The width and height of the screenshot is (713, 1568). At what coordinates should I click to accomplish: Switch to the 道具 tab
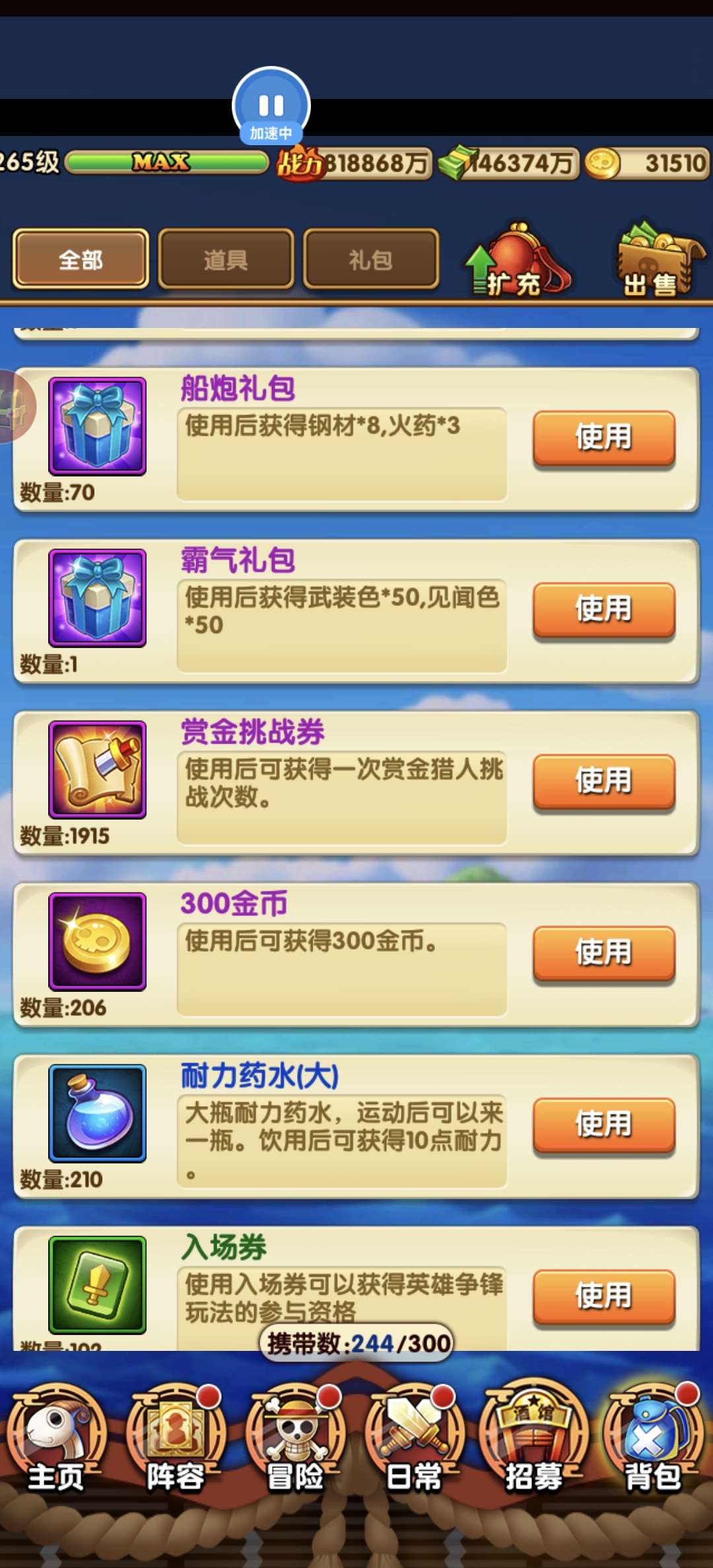(x=226, y=259)
